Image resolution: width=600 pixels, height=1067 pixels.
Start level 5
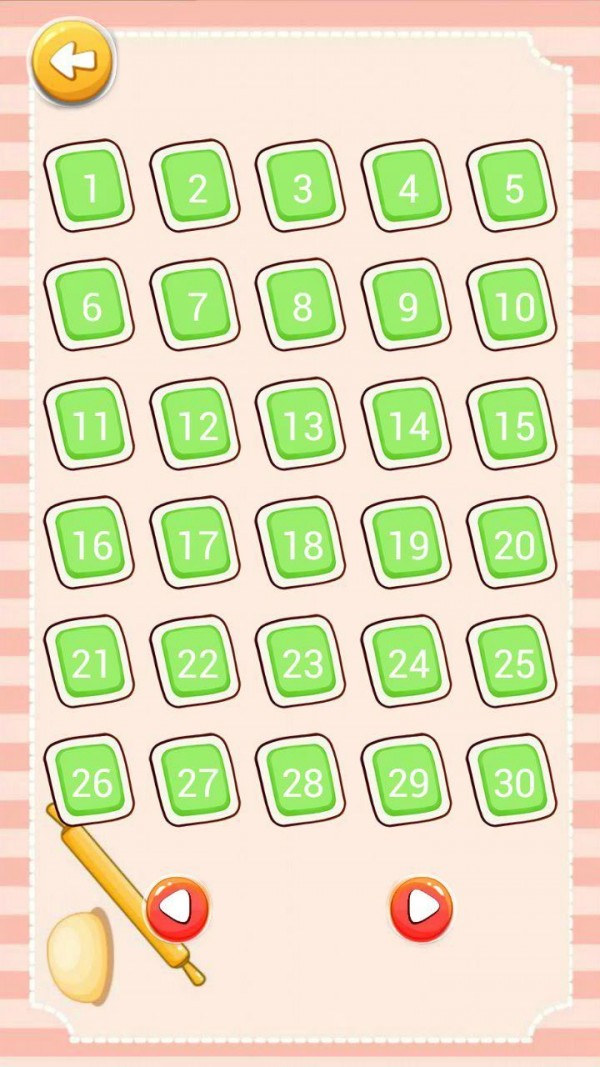point(512,187)
